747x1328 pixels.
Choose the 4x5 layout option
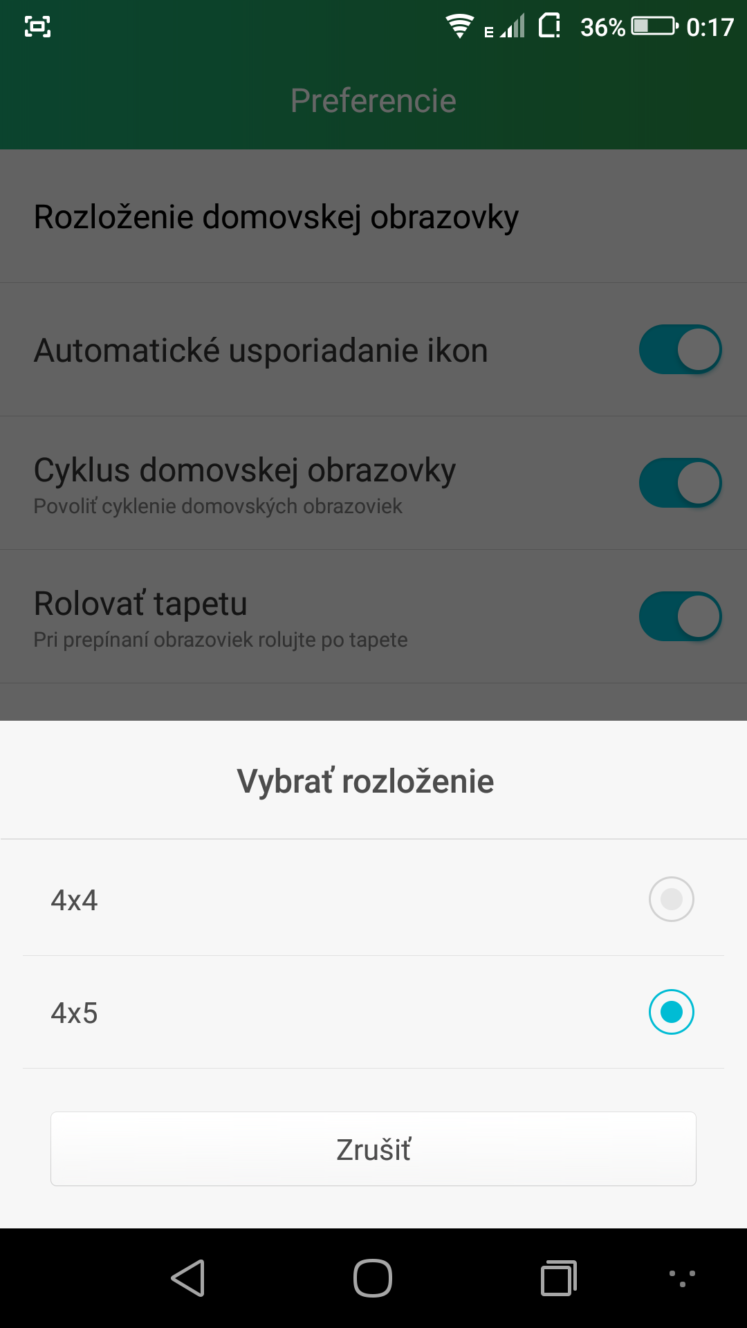373,1013
